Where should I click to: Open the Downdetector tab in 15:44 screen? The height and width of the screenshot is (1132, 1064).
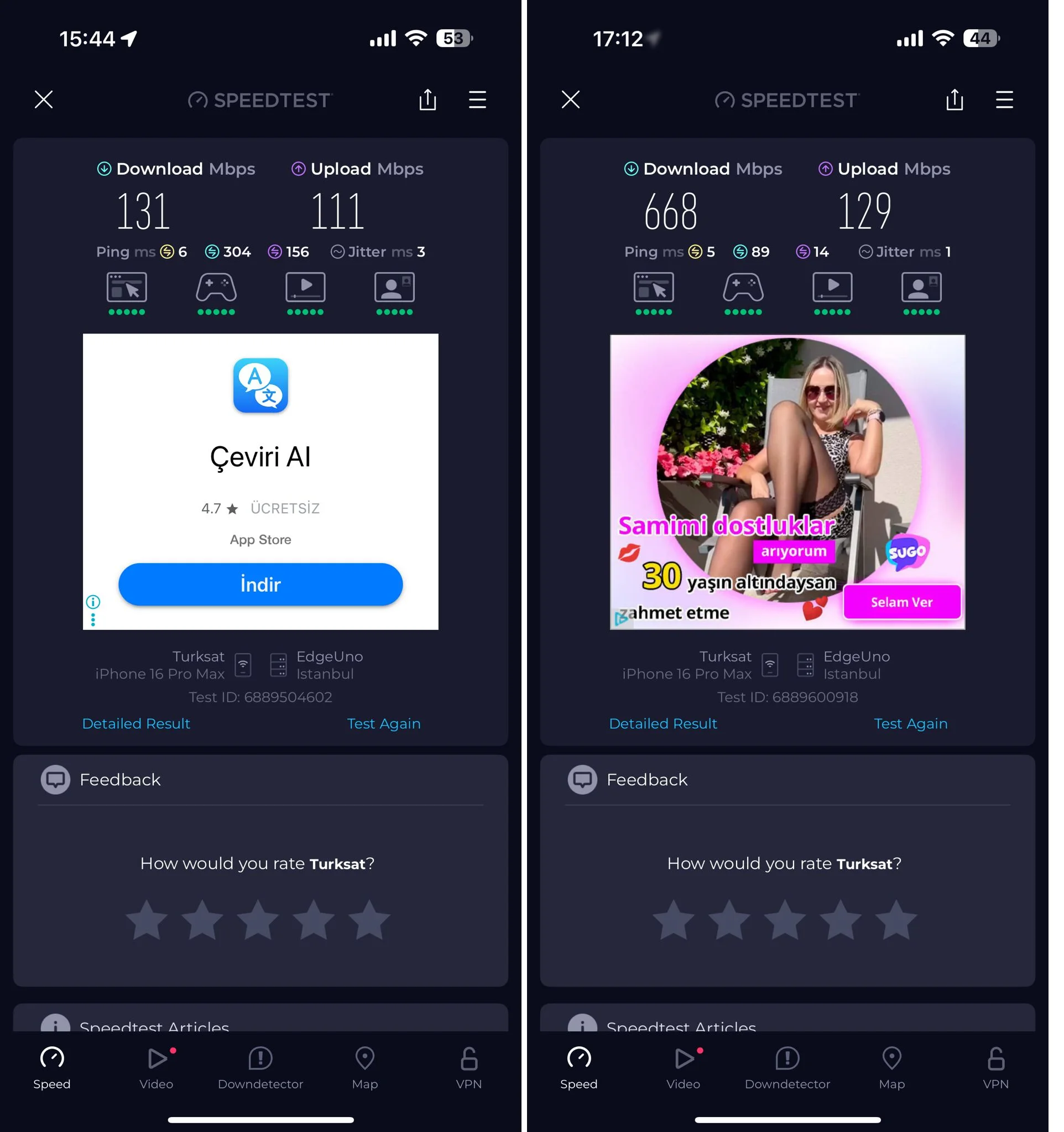pyautogui.click(x=260, y=1067)
